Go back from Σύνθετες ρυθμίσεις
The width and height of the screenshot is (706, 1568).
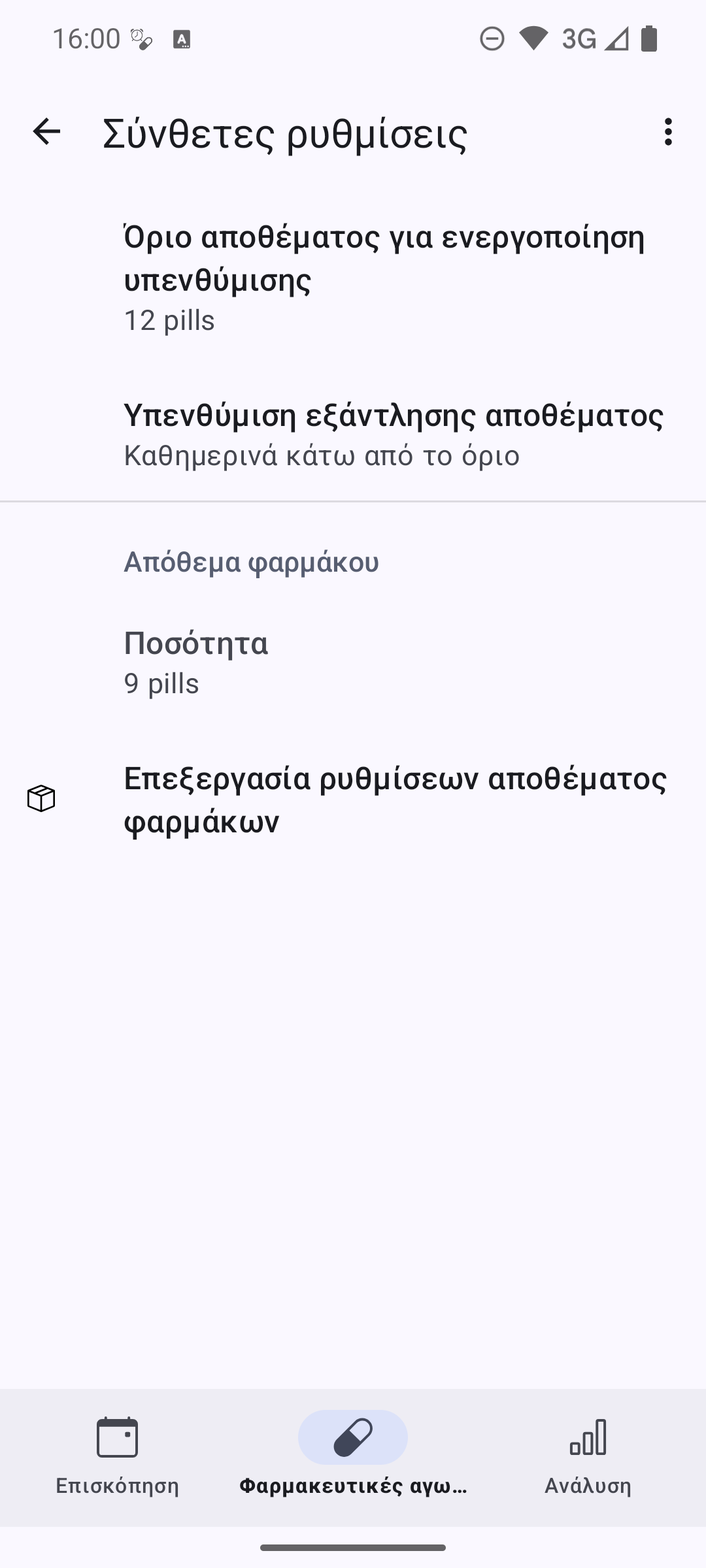pyautogui.click(x=46, y=132)
